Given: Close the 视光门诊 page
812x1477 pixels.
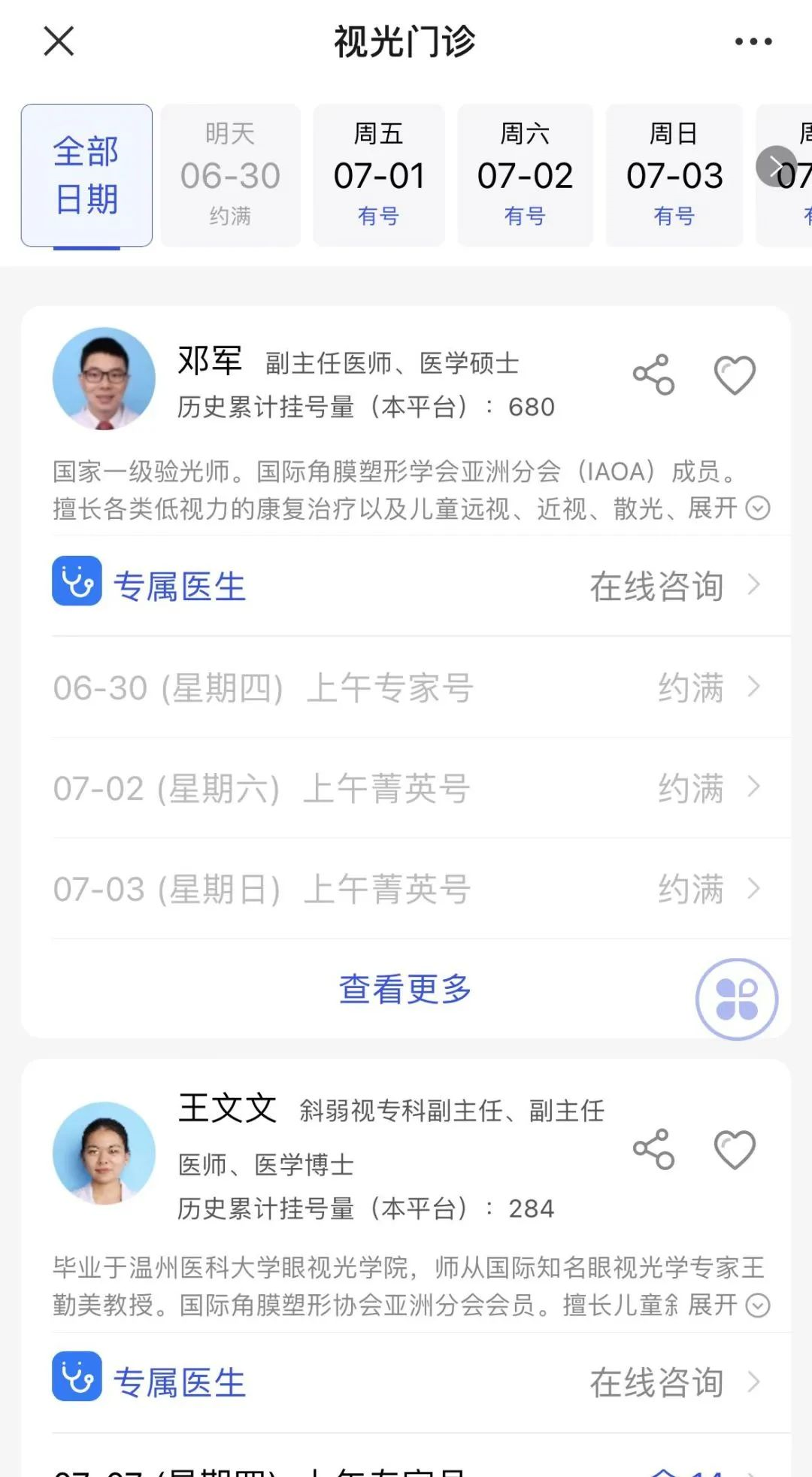Looking at the screenshot, I should tap(59, 41).
